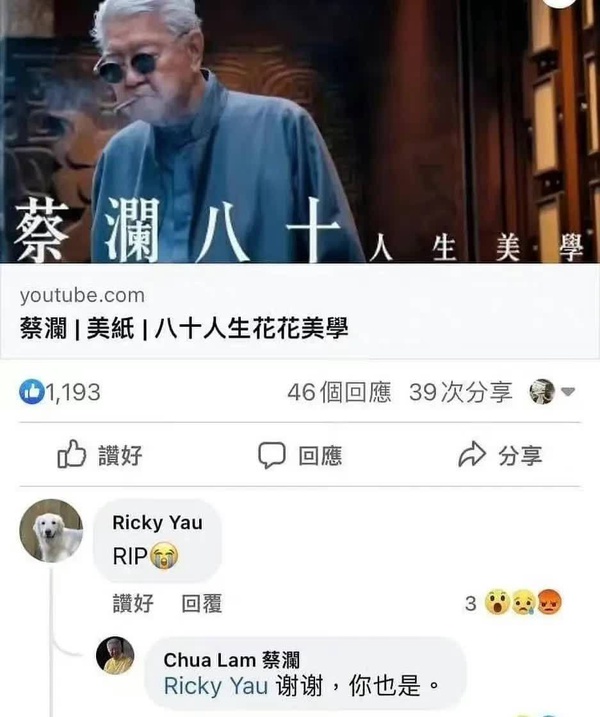Tap Chua Lam's small avatar picture

click(x=115, y=656)
